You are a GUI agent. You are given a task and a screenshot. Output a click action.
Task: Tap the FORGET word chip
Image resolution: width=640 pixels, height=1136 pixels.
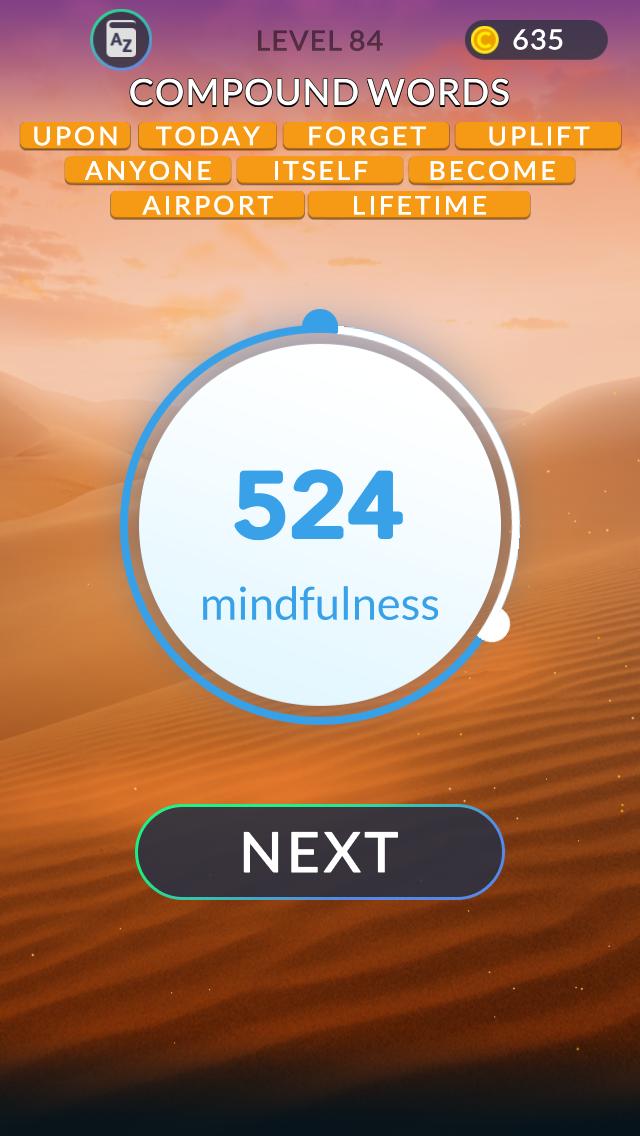click(367, 136)
